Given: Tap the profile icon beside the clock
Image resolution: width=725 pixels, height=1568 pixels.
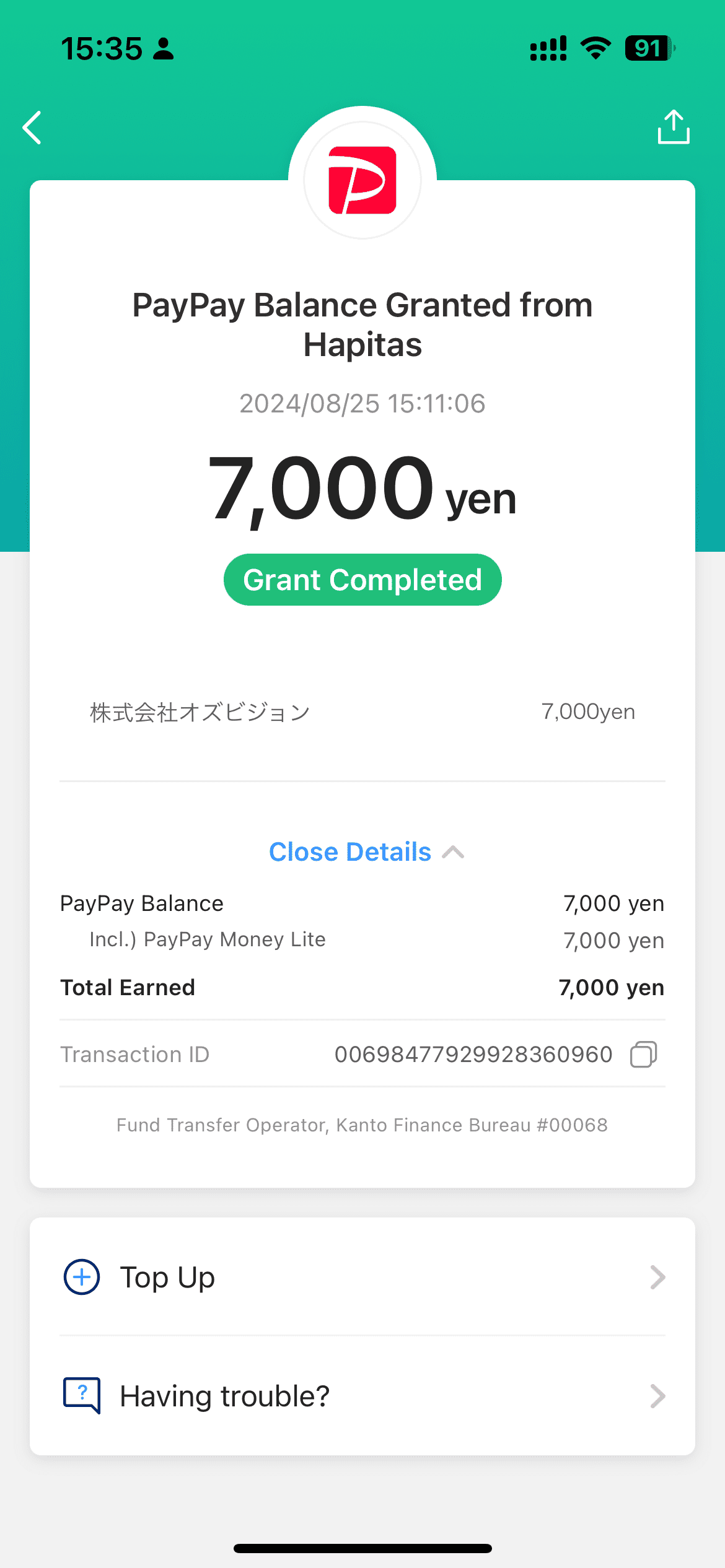Looking at the screenshot, I should (162, 48).
